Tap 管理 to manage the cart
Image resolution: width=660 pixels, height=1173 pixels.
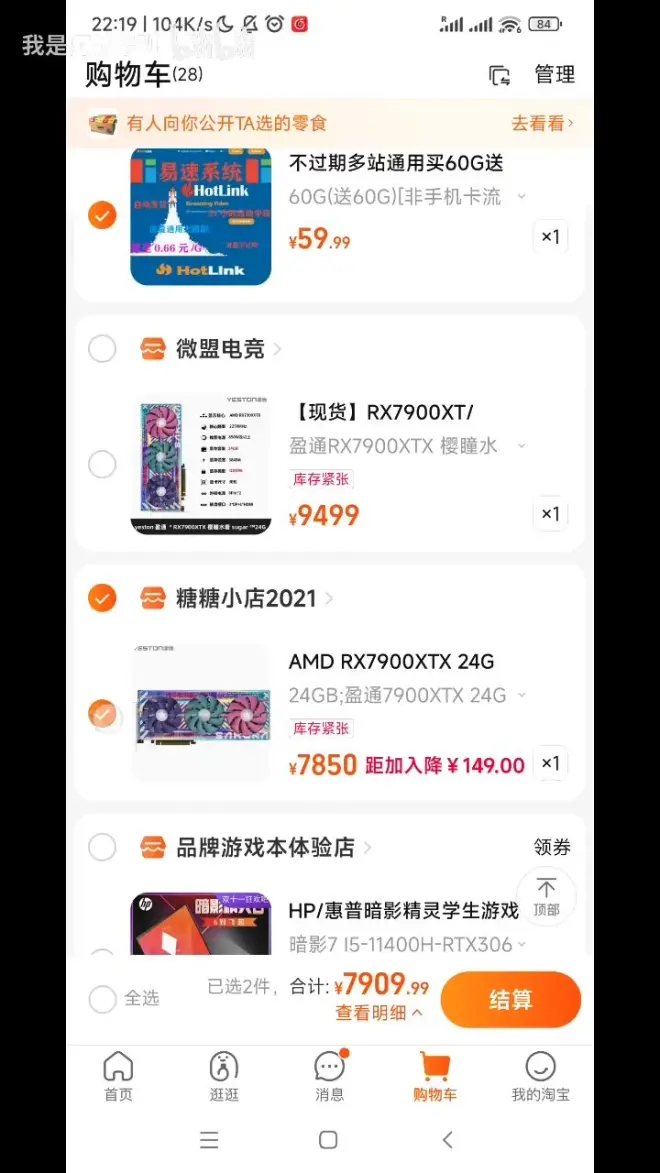(x=554, y=75)
